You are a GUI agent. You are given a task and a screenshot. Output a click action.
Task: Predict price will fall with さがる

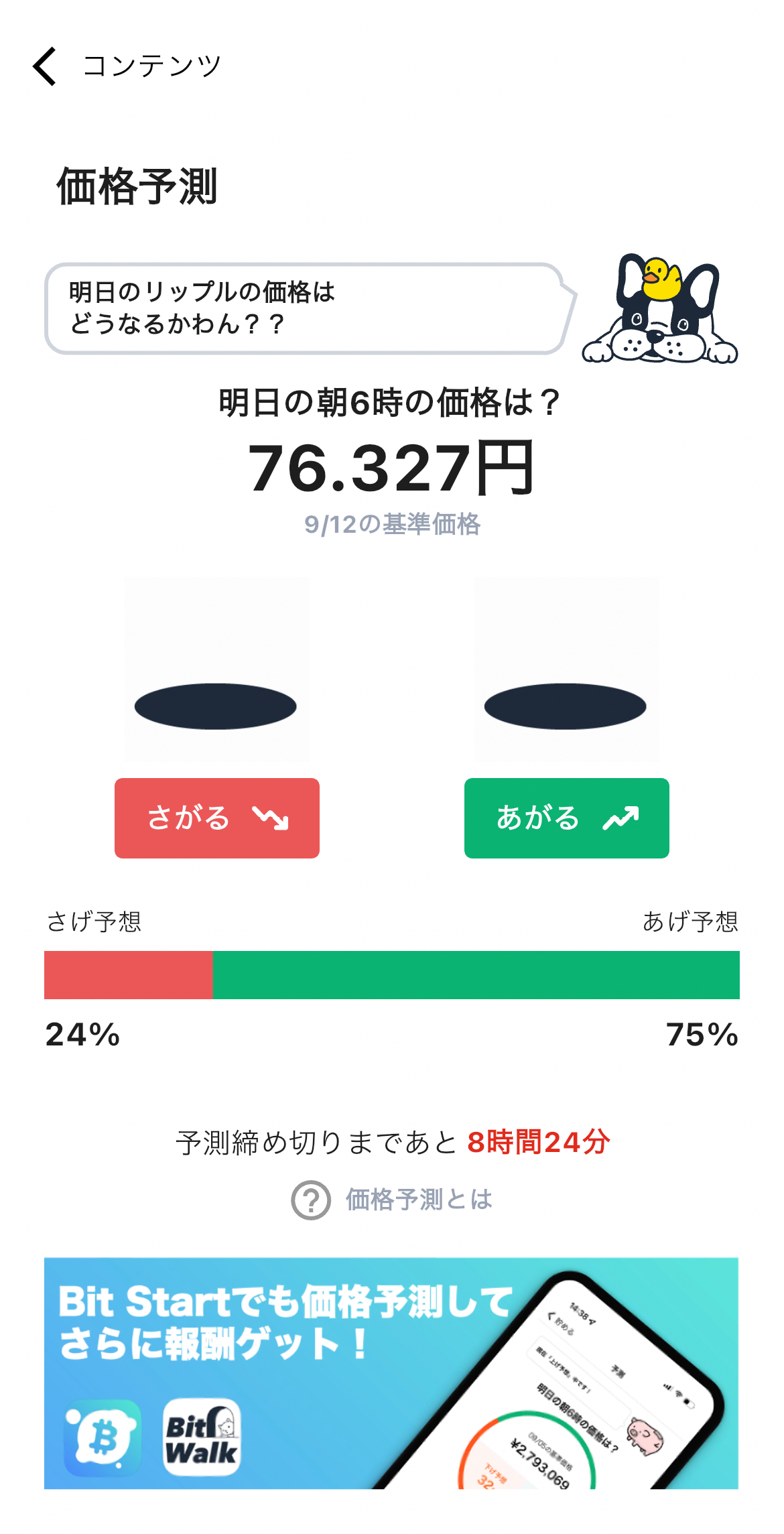(x=217, y=818)
